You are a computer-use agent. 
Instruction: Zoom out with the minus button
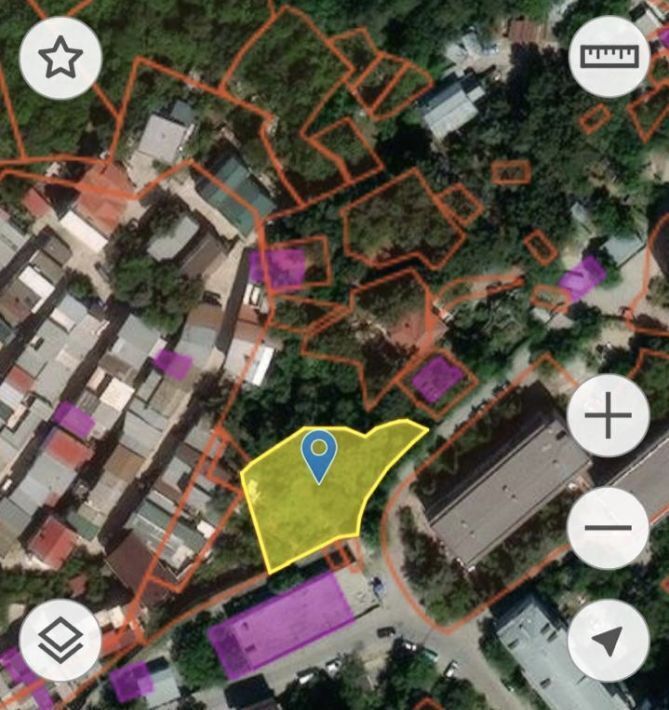608,527
